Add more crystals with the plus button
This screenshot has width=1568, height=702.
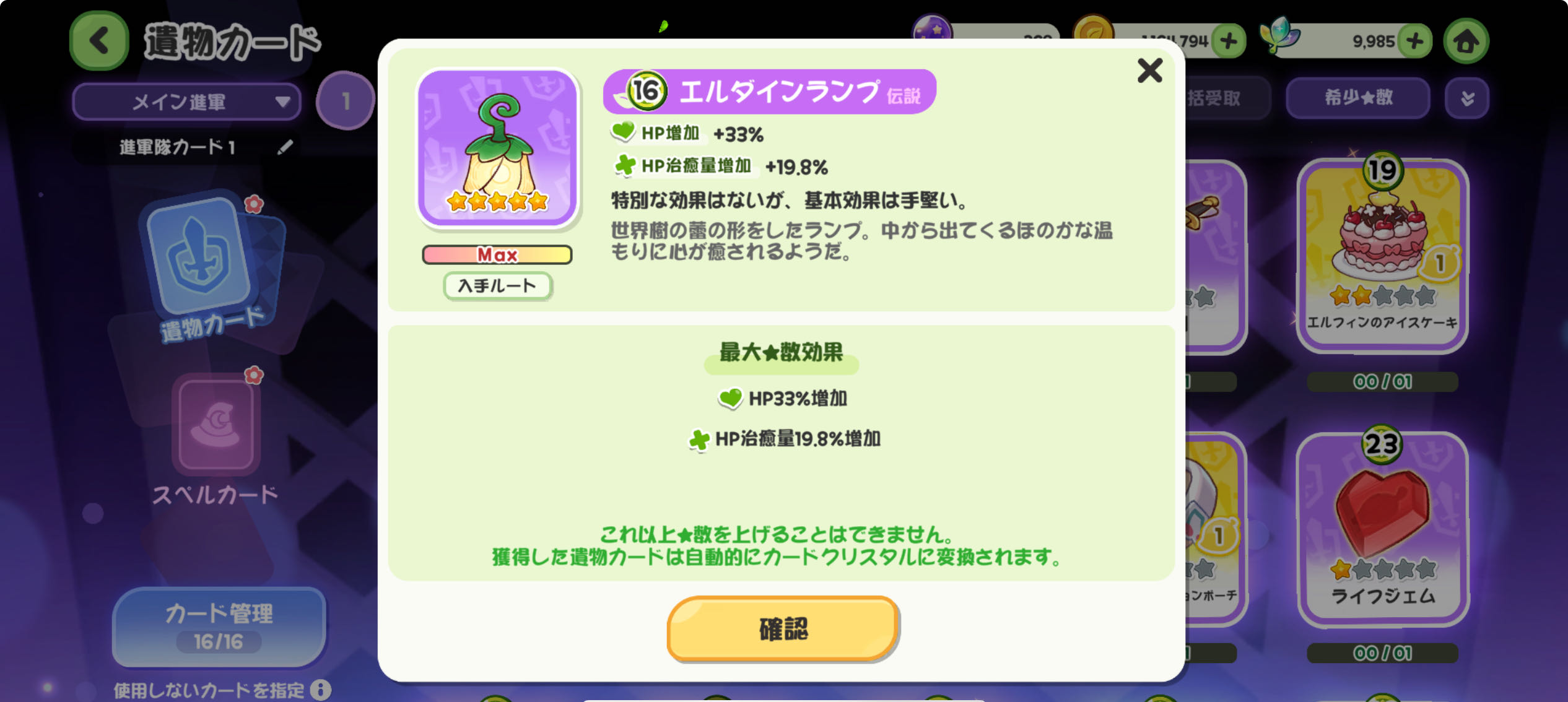pyautogui.click(x=1414, y=41)
